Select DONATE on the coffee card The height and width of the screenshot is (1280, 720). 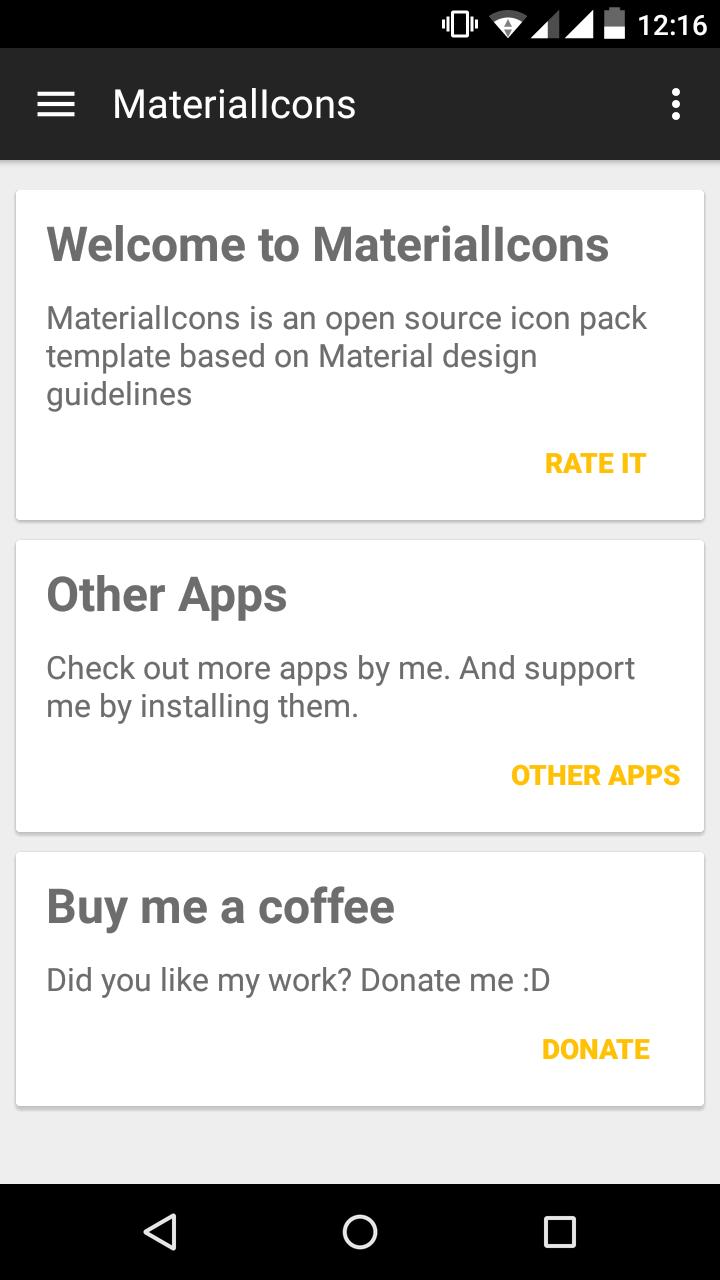coord(596,1049)
